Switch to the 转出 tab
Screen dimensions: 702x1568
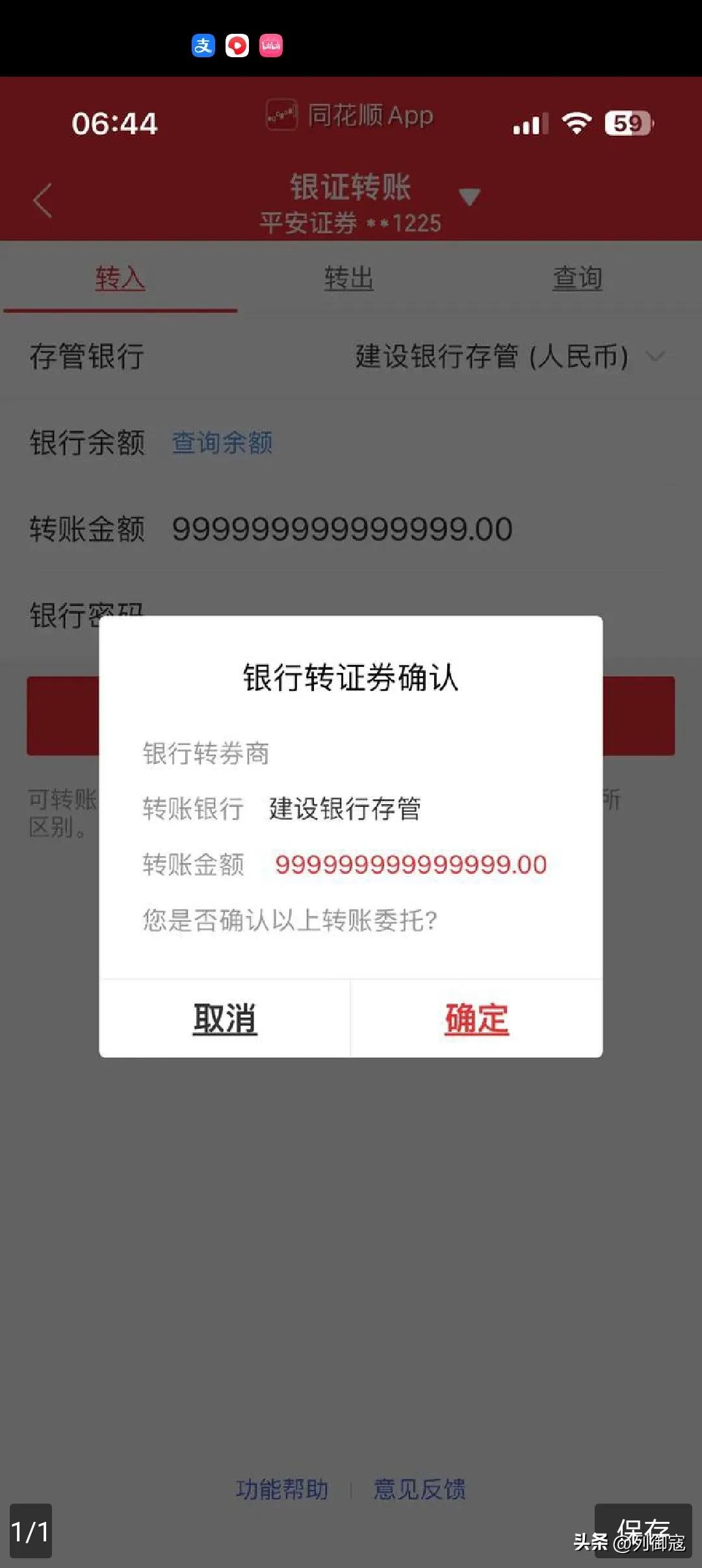[349, 278]
